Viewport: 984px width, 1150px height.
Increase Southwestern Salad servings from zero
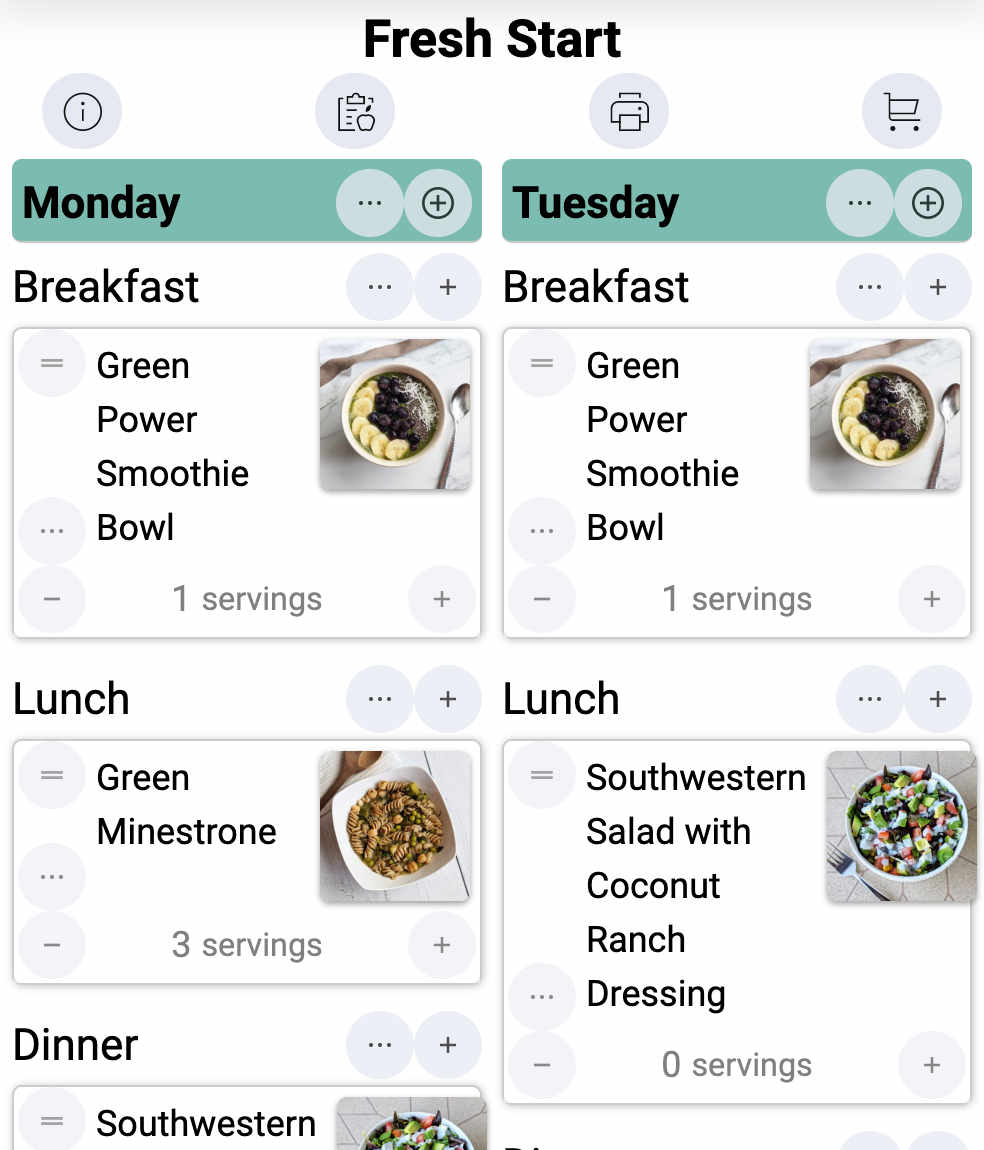931,1065
